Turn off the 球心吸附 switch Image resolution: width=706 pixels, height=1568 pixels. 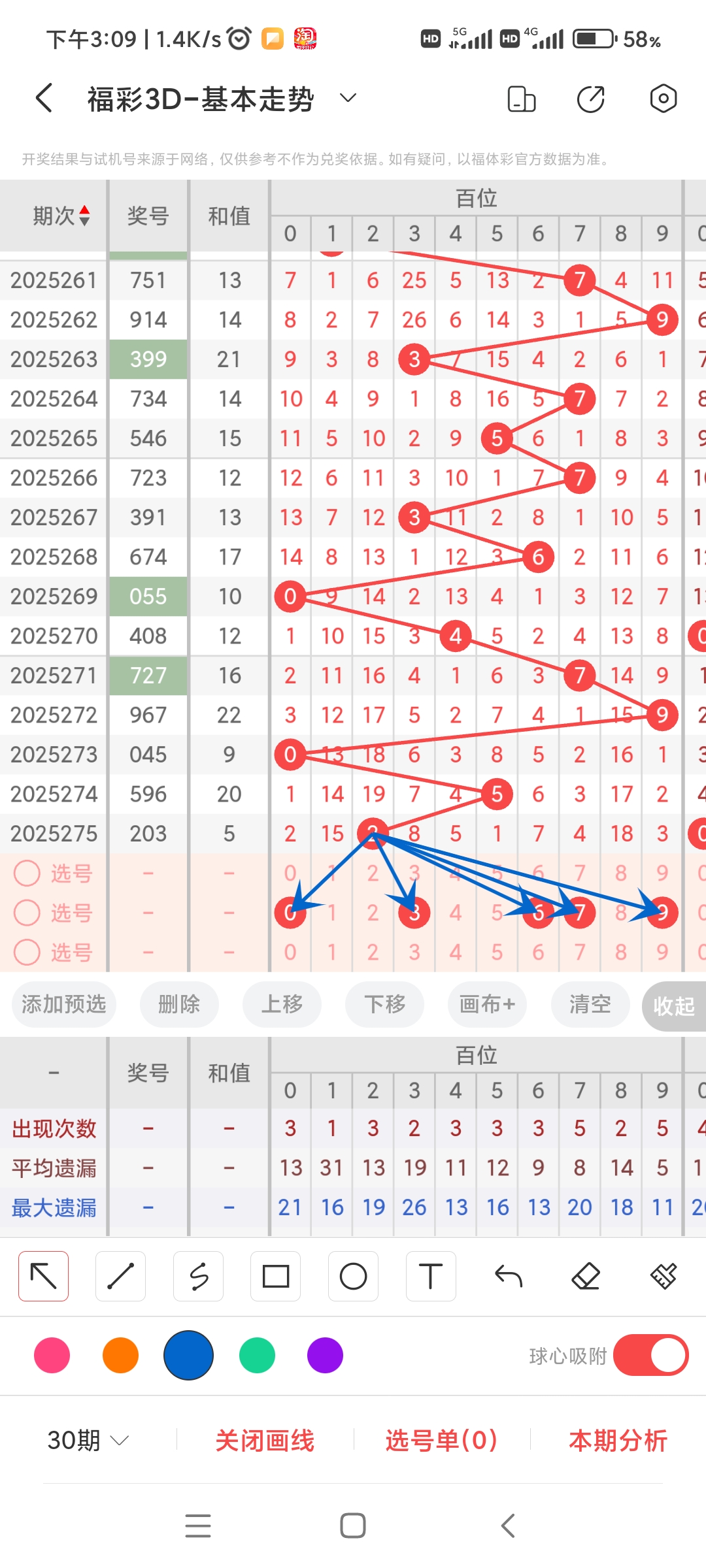coord(650,1355)
